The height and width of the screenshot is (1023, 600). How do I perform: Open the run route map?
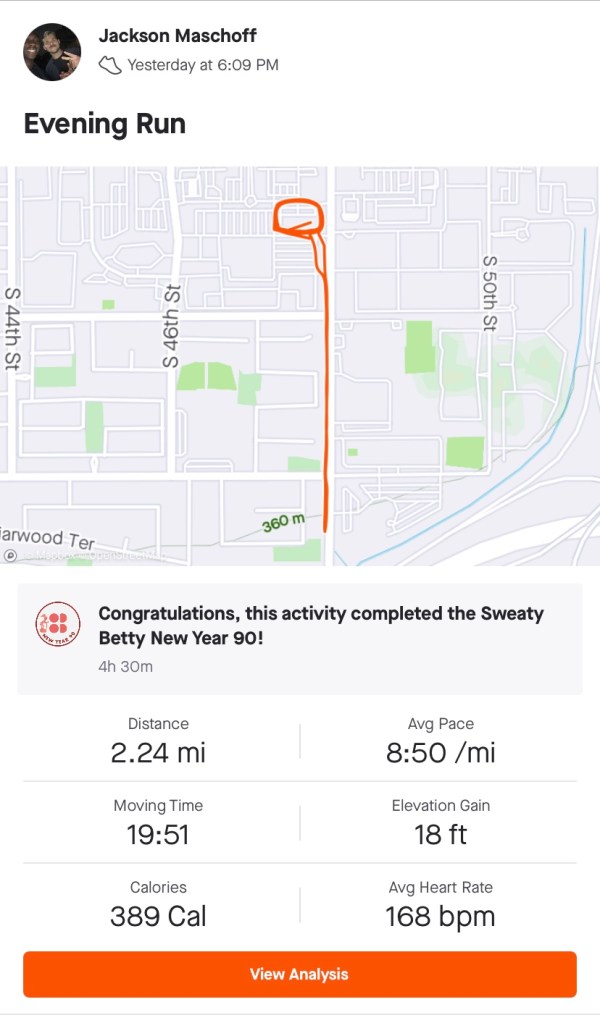[x=300, y=365]
